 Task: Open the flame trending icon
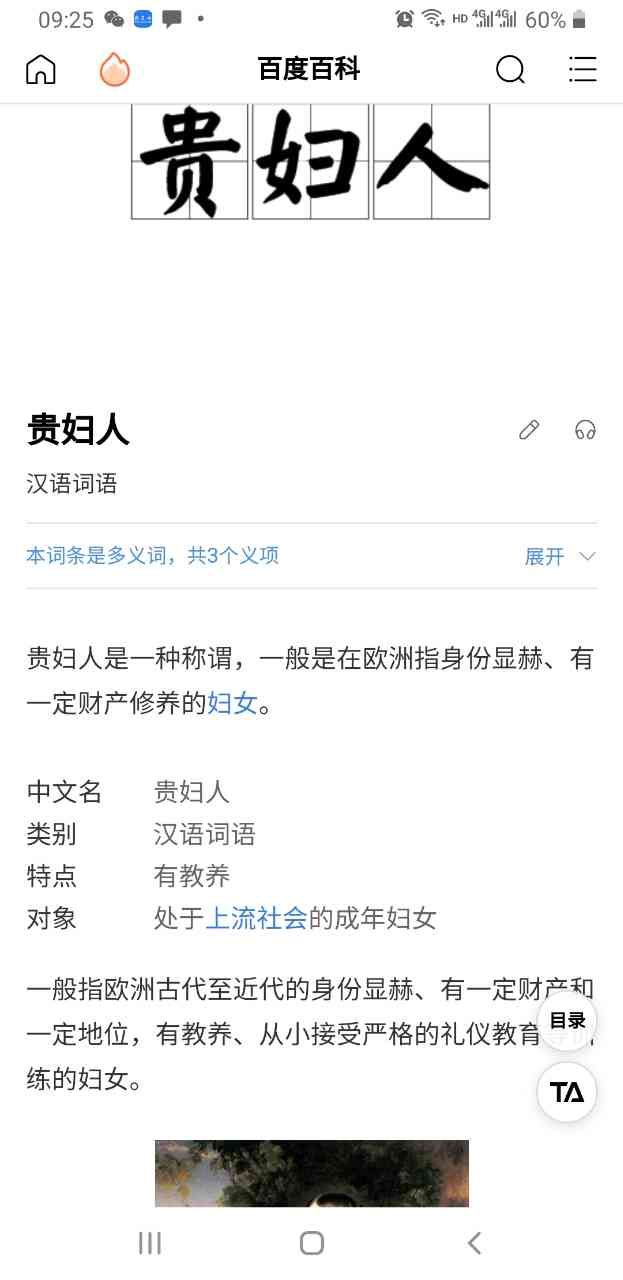click(x=115, y=70)
